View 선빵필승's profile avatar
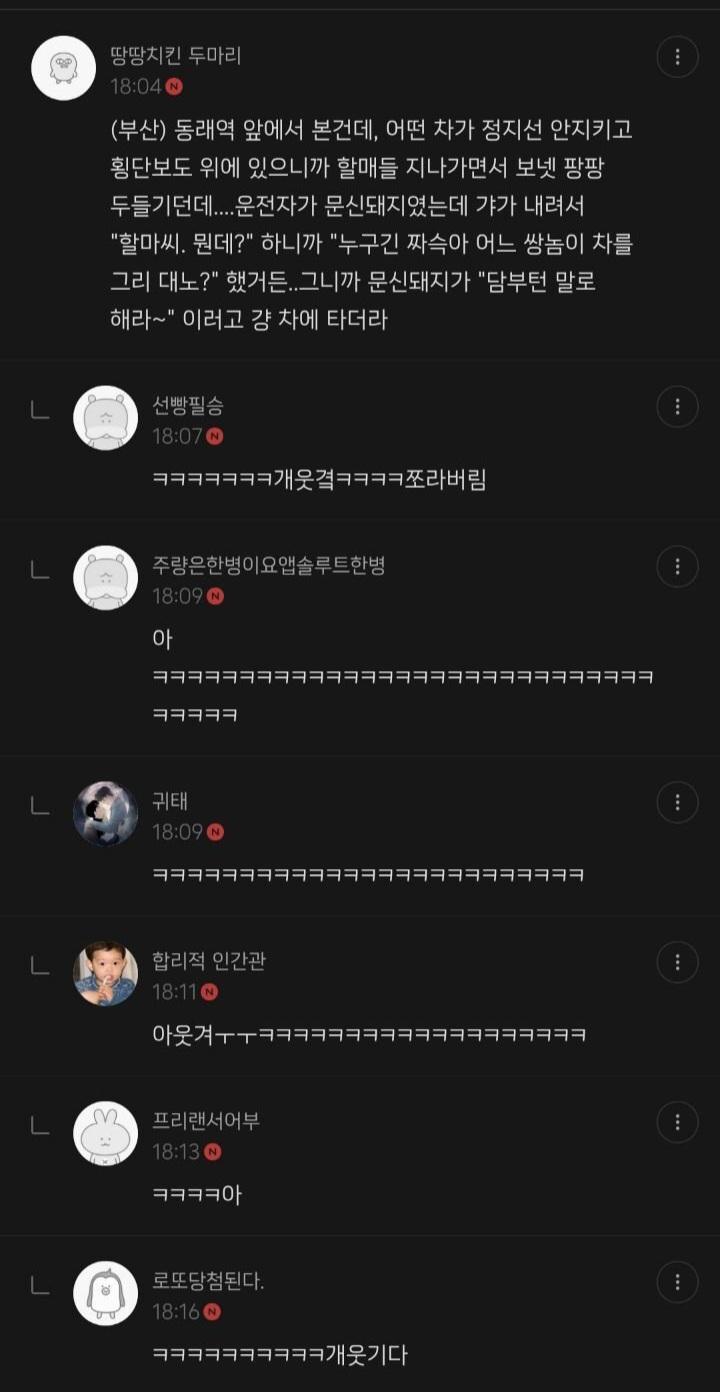The image size is (720, 1392). 106,417
